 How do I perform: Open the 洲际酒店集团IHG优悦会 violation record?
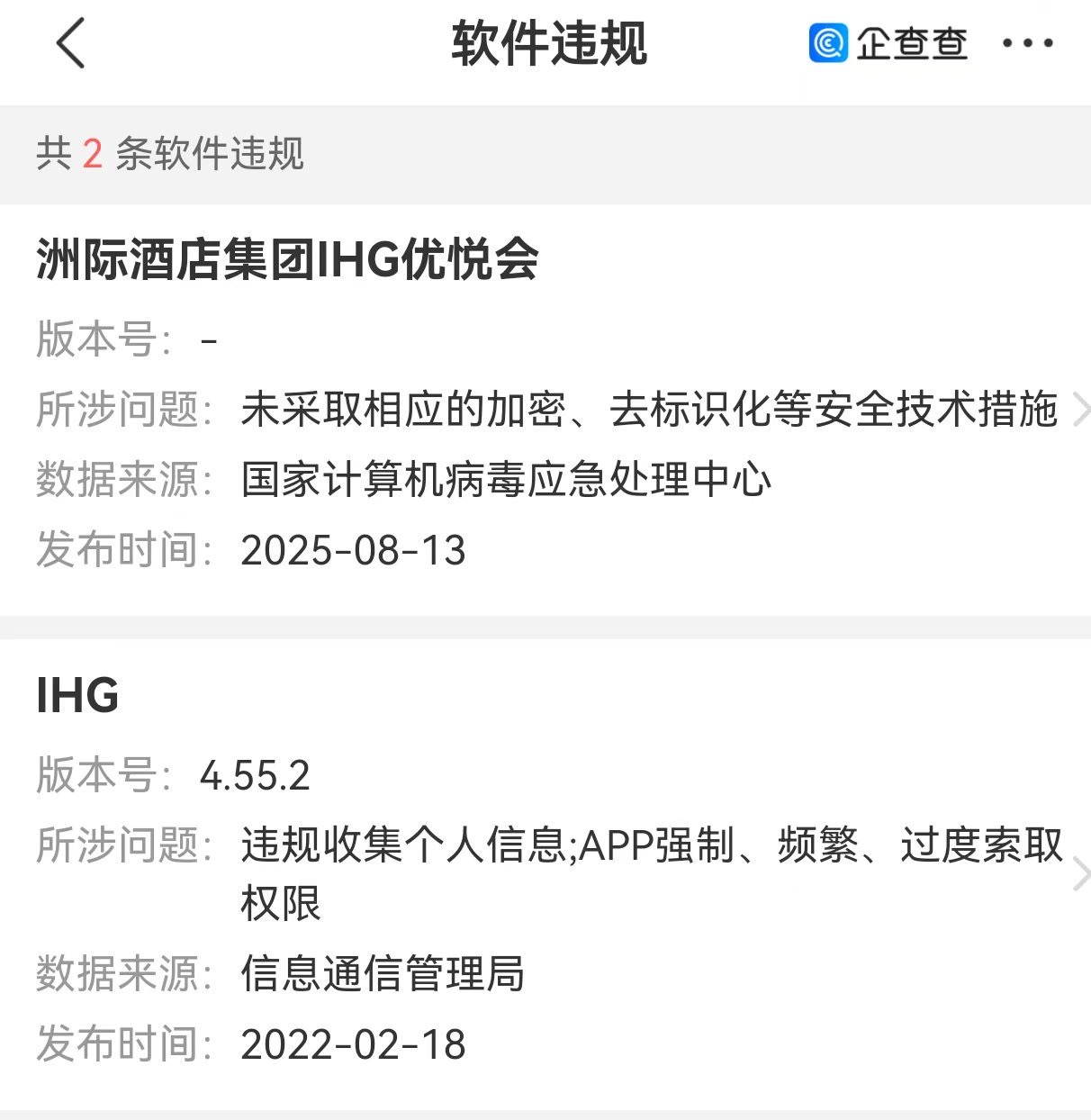coord(544,408)
